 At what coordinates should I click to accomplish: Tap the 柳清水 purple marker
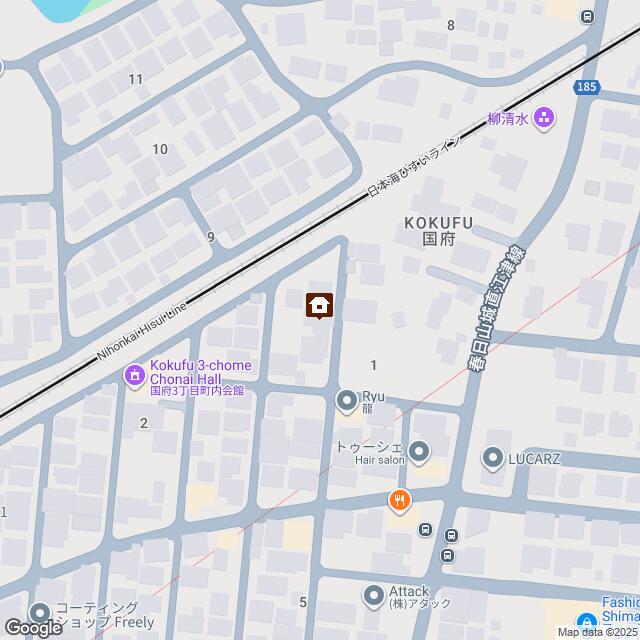[x=545, y=119]
